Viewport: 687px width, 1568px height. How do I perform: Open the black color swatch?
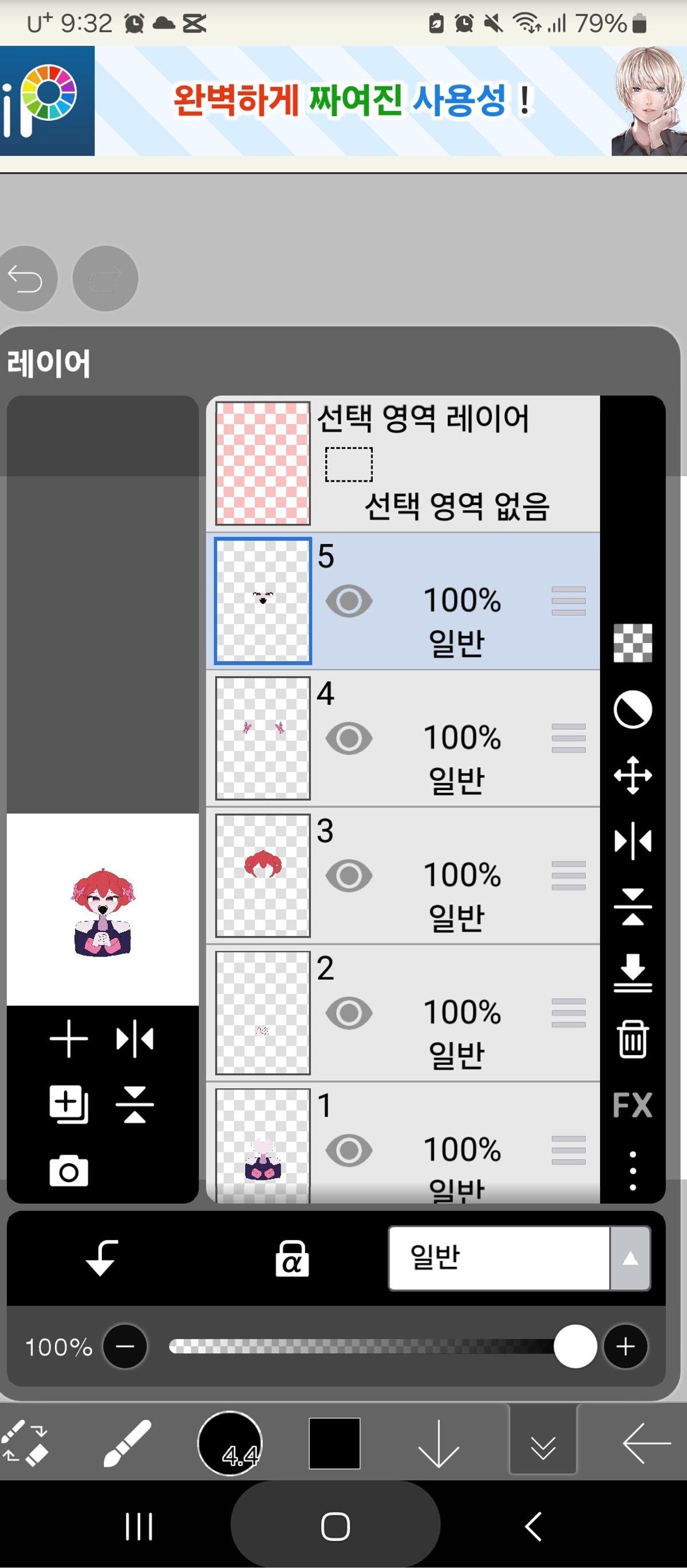pos(334,1443)
